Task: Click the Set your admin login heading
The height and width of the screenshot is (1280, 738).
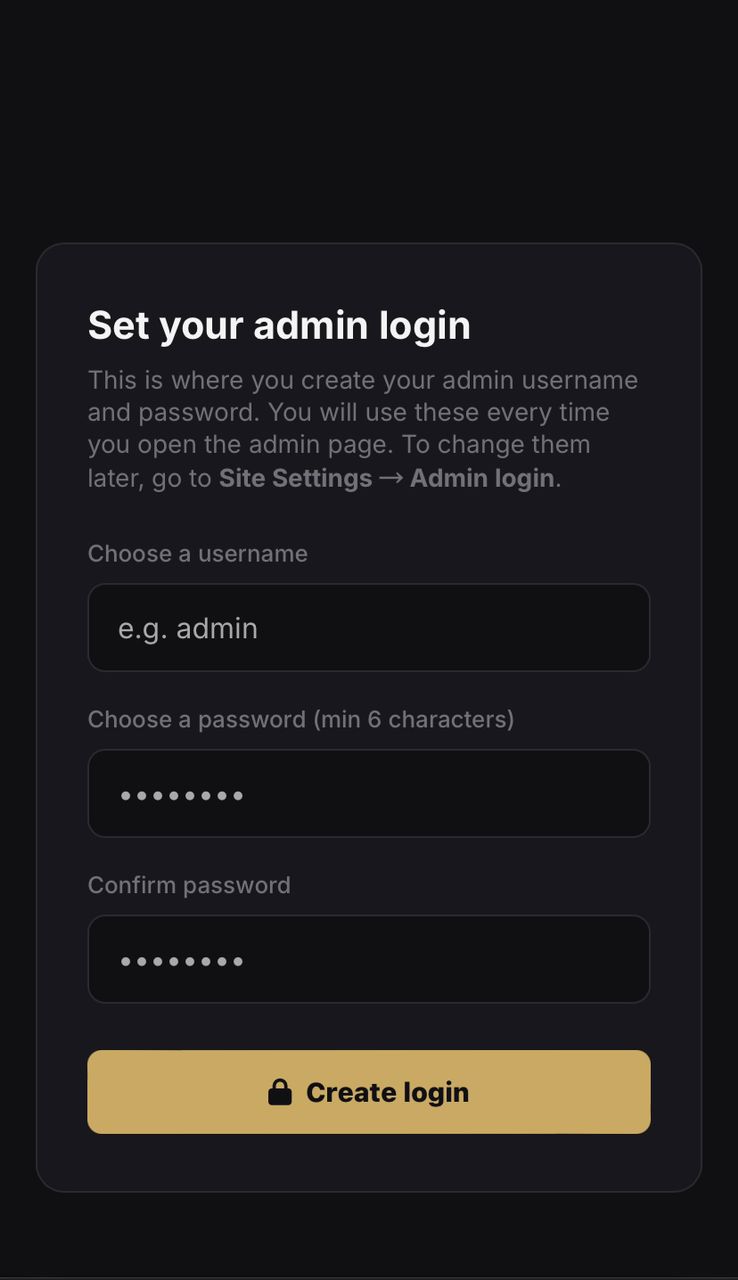Action: coord(280,325)
